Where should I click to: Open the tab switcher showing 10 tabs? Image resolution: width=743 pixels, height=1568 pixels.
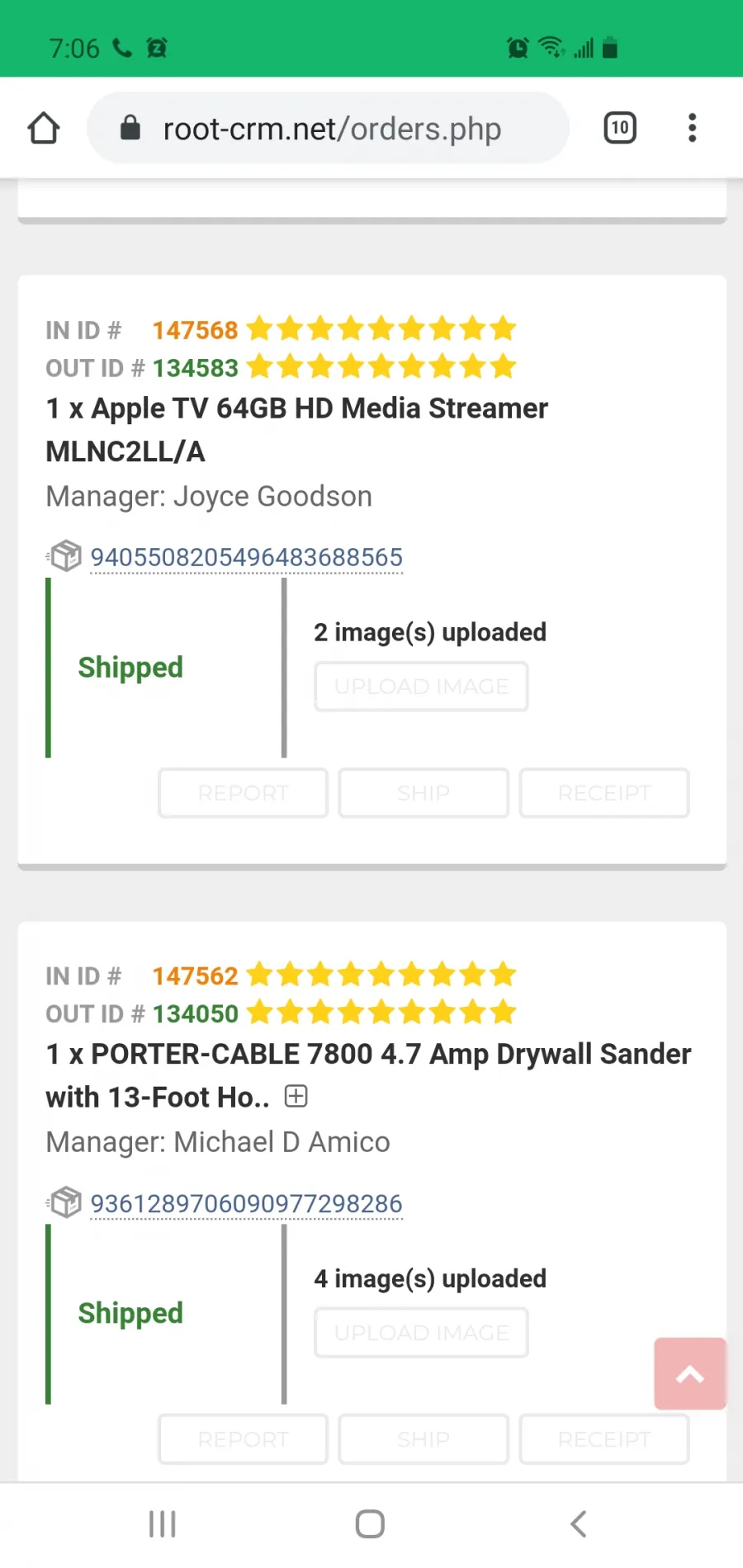click(620, 128)
